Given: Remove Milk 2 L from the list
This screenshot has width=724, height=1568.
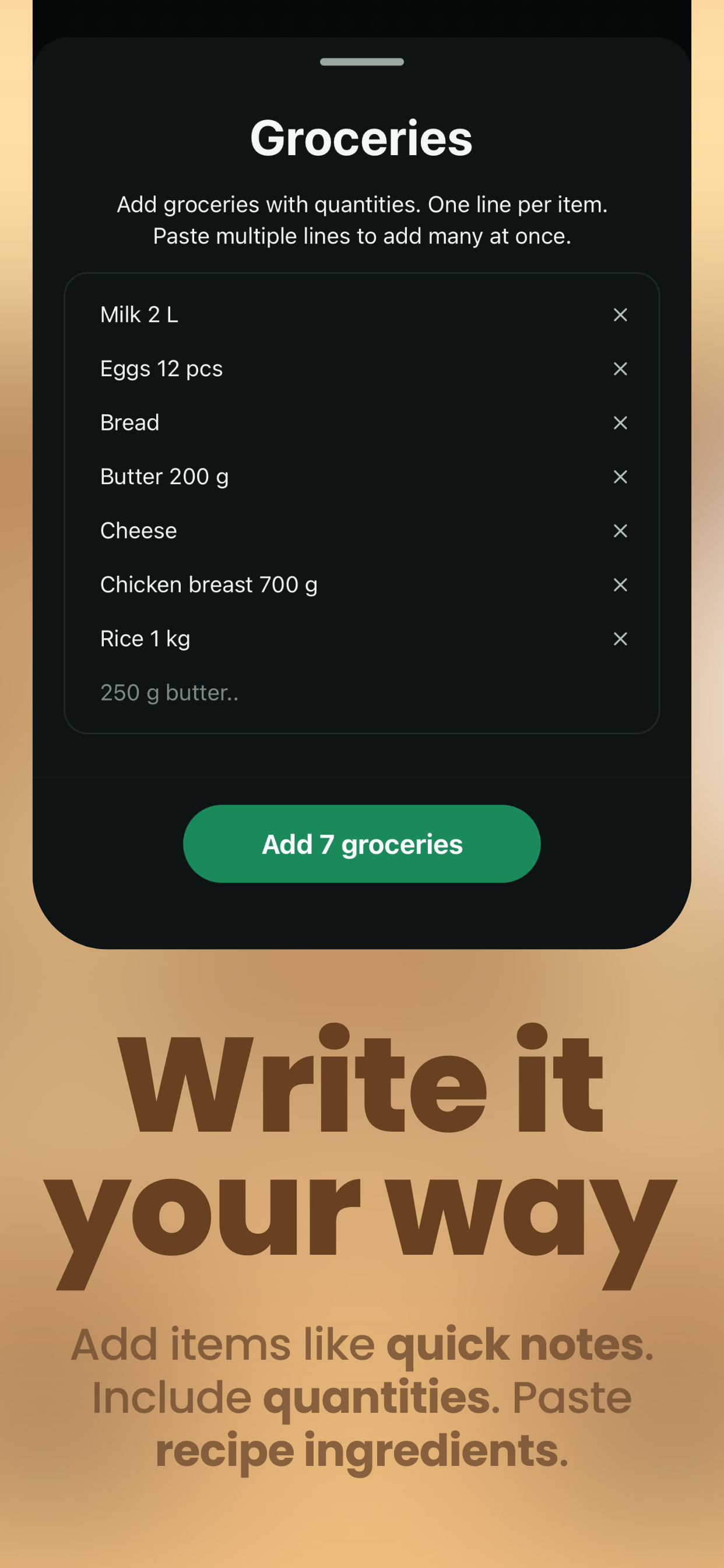Looking at the screenshot, I should pos(620,314).
